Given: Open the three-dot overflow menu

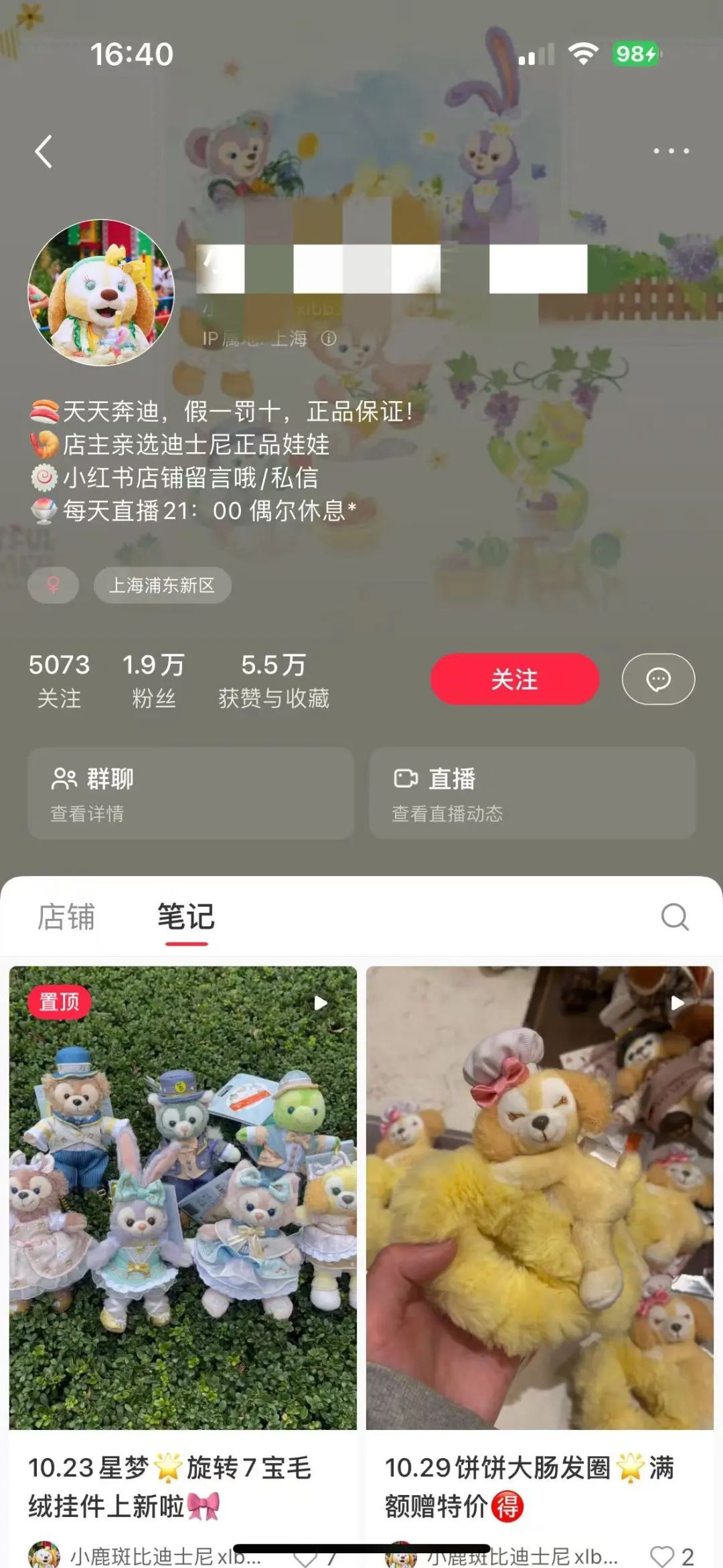Looking at the screenshot, I should tap(671, 151).
